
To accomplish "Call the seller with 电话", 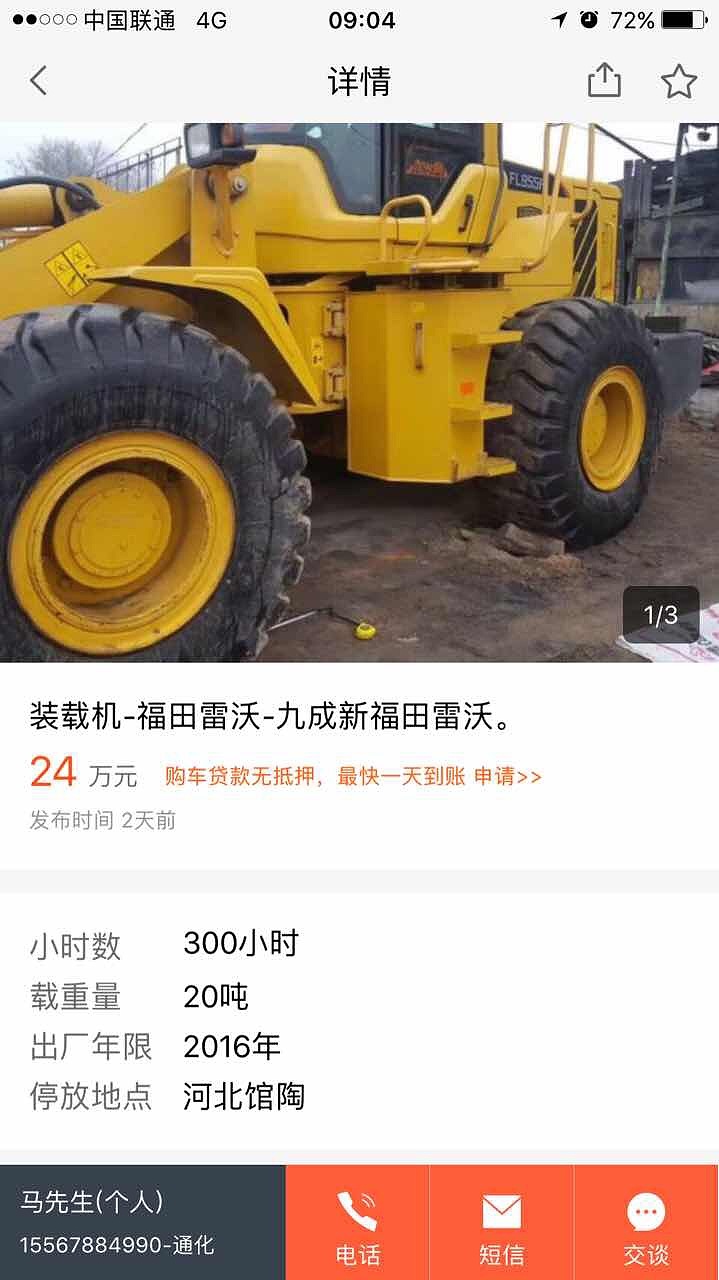I will click(x=357, y=1223).
